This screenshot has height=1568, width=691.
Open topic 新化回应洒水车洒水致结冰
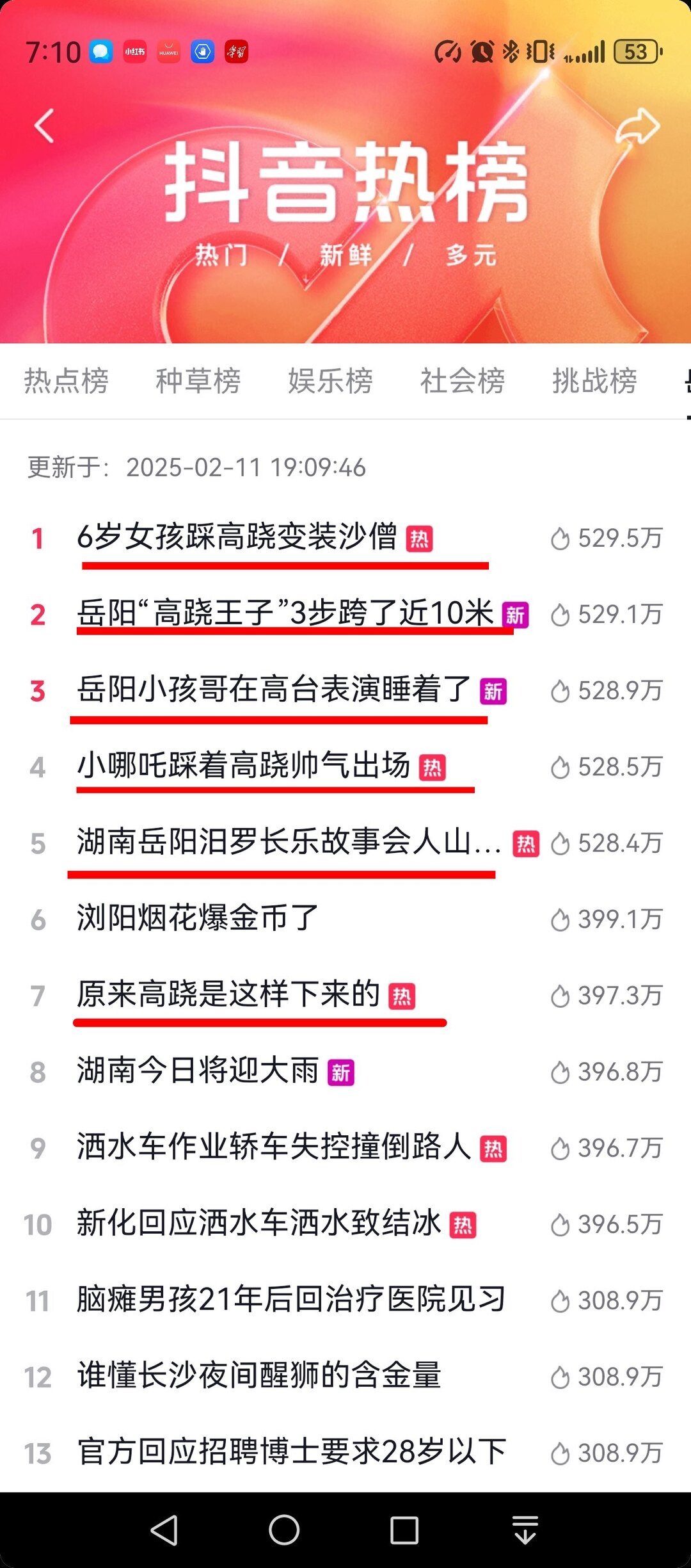[258, 1223]
